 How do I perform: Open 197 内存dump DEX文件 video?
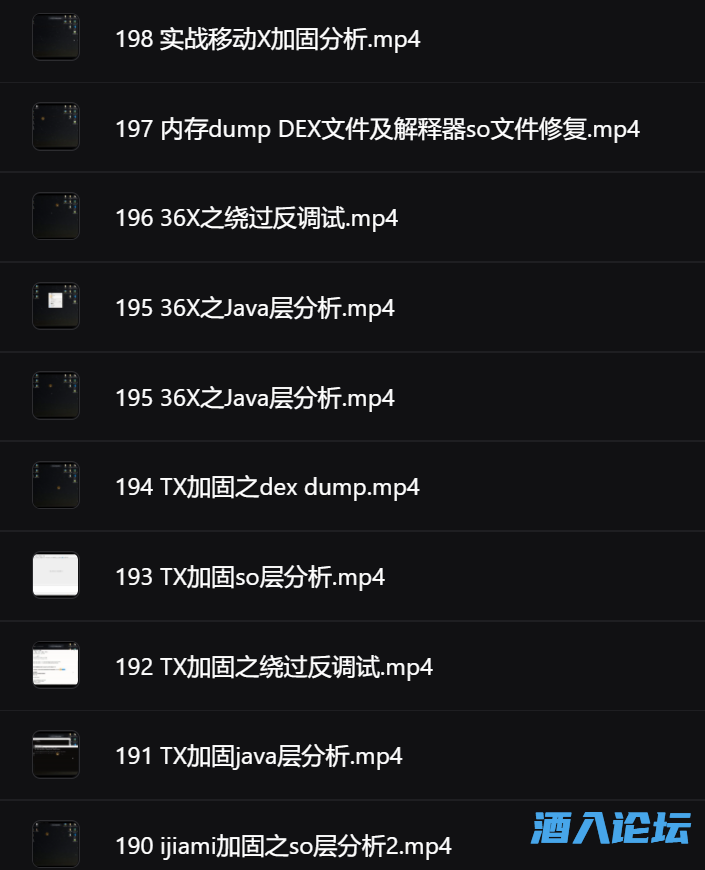pyautogui.click(x=377, y=129)
